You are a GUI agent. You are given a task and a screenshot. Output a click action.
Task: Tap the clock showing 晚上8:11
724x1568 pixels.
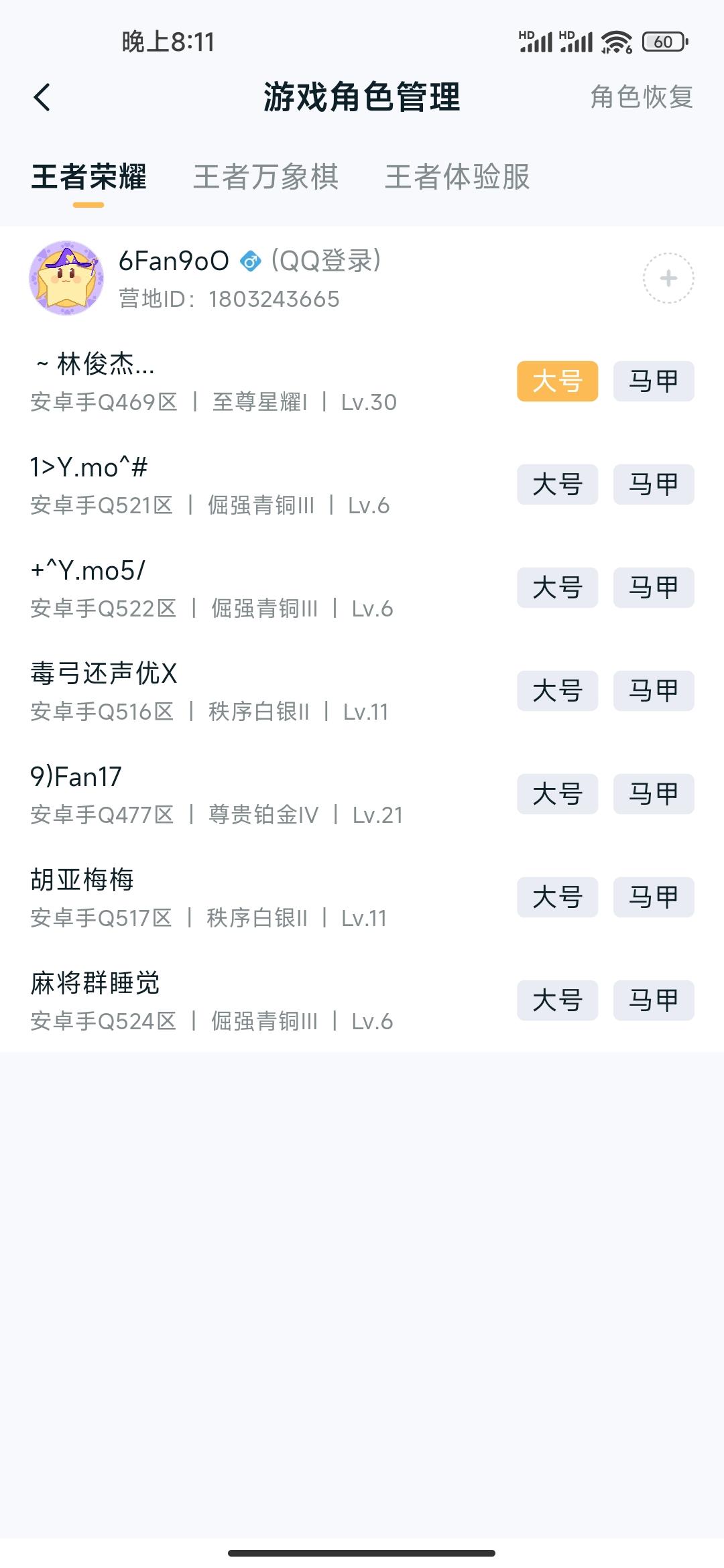166,42
